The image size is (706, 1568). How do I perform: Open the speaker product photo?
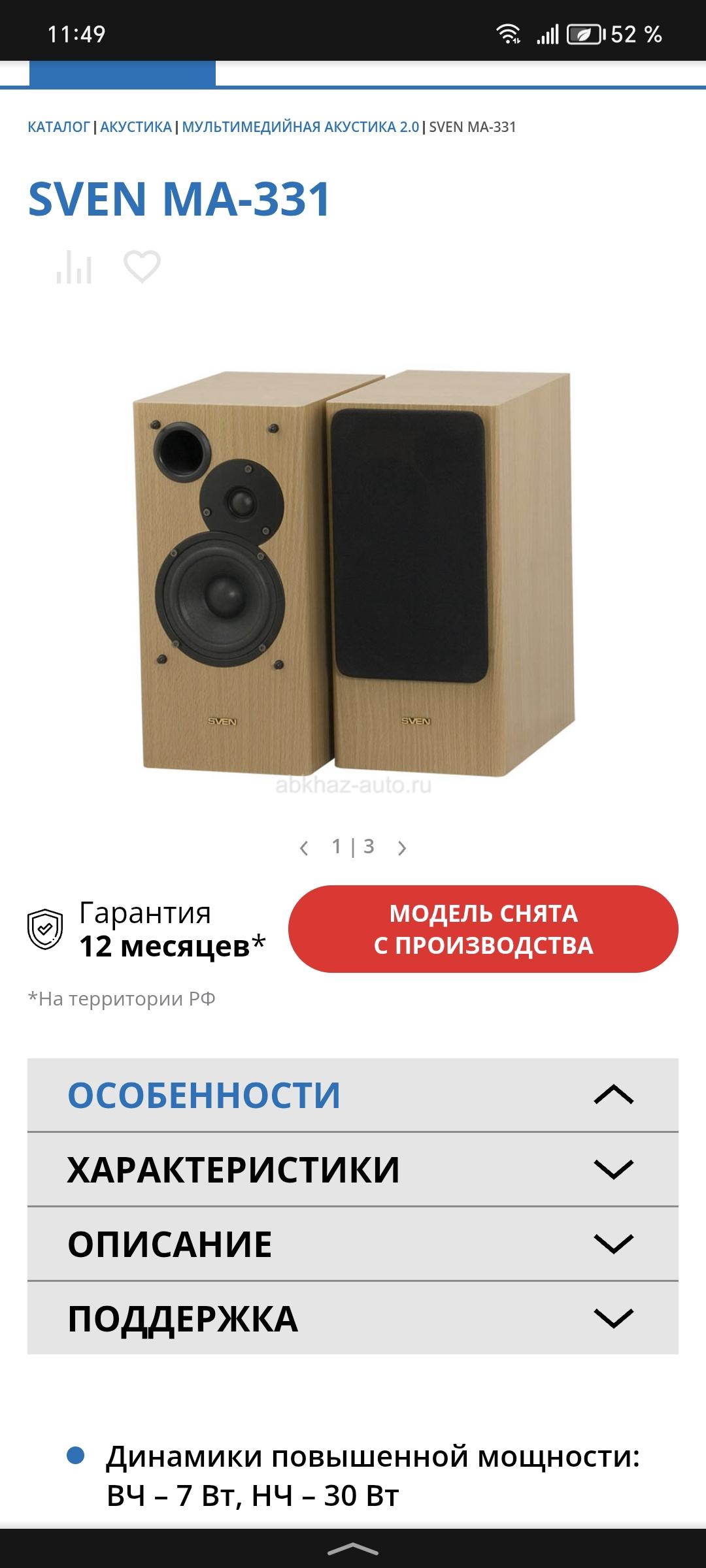point(353,575)
